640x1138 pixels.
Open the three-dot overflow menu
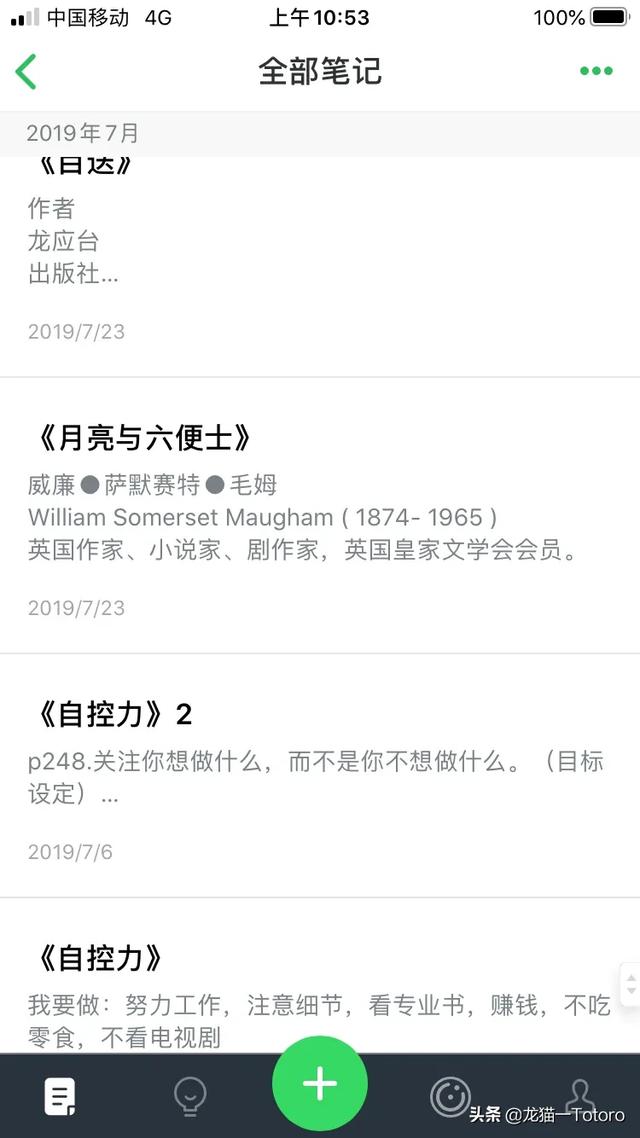(x=596, y=71)
